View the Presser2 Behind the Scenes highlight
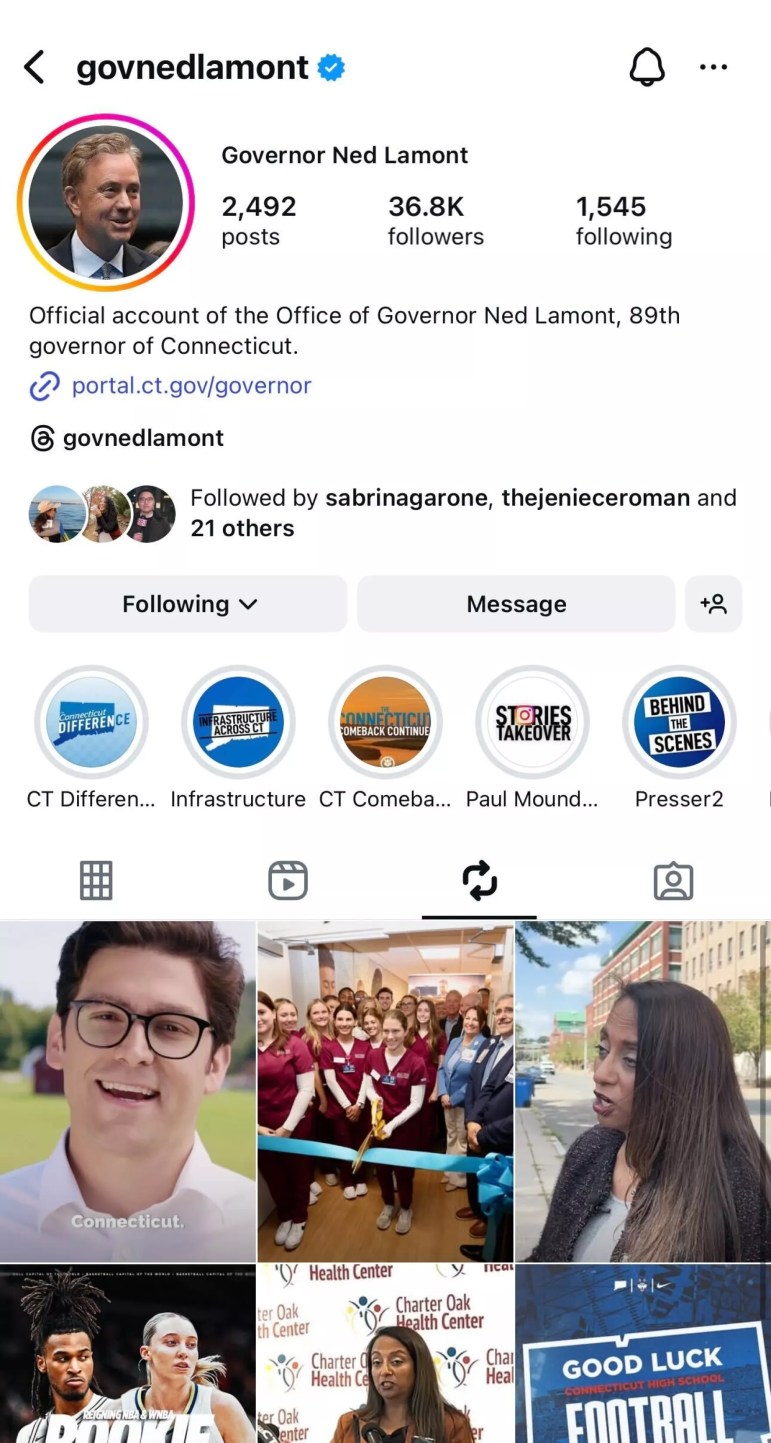This screenshot has width=771, height=1443. pos(679,722)
